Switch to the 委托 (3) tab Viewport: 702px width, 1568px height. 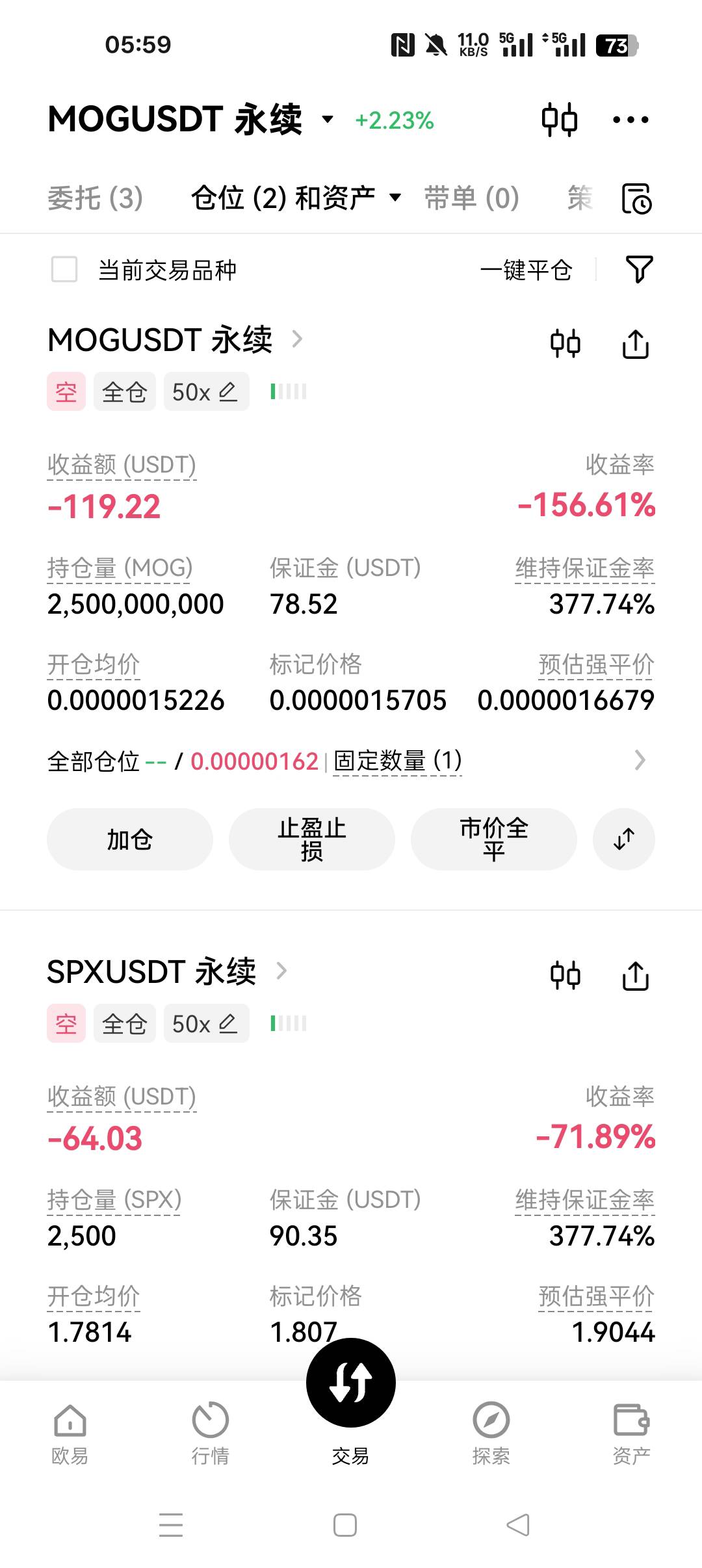click(x=95, y=198)
